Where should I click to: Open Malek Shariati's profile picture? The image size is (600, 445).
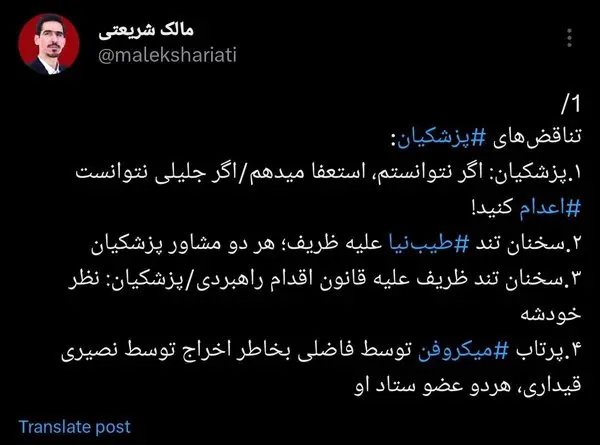pyautogui.click(x=48, y=45)
